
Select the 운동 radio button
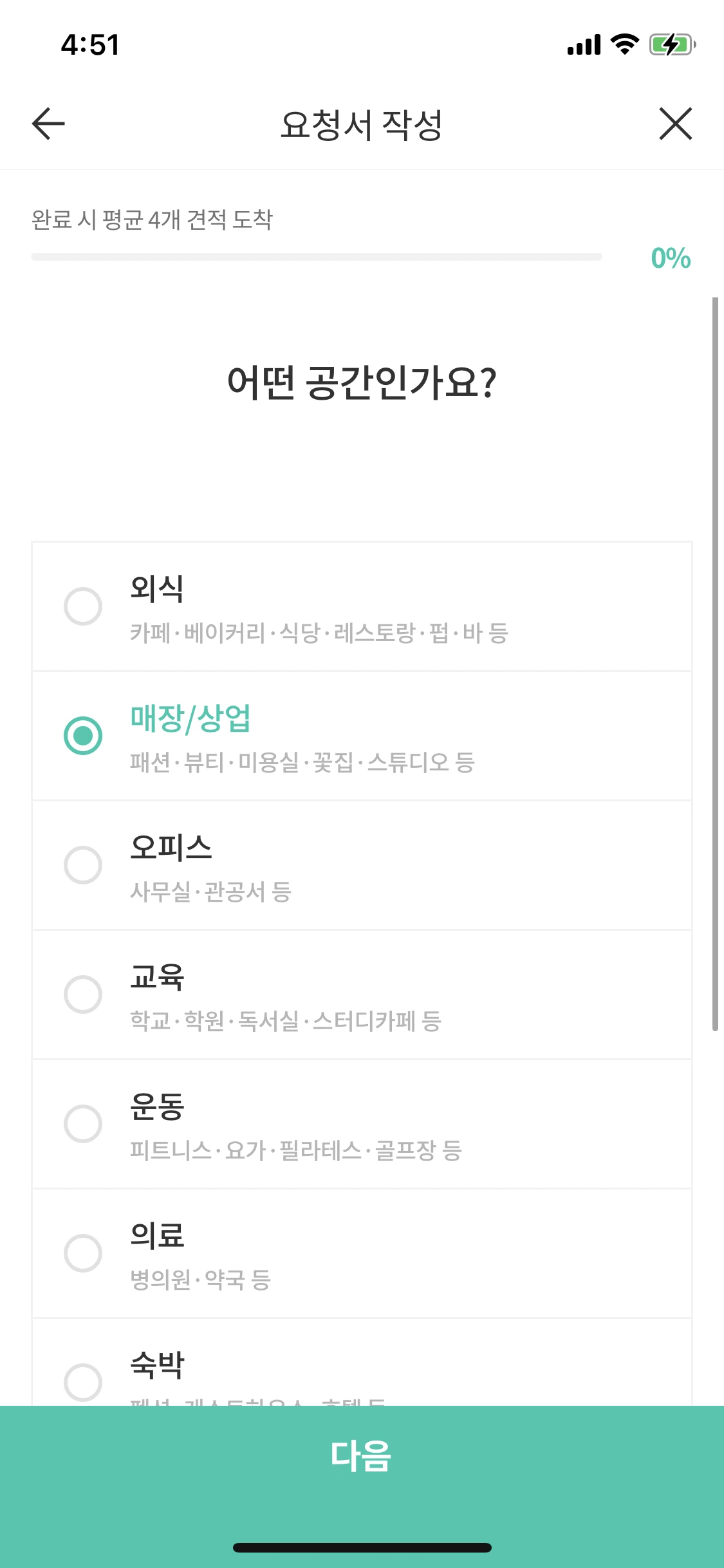point(84,1125)
